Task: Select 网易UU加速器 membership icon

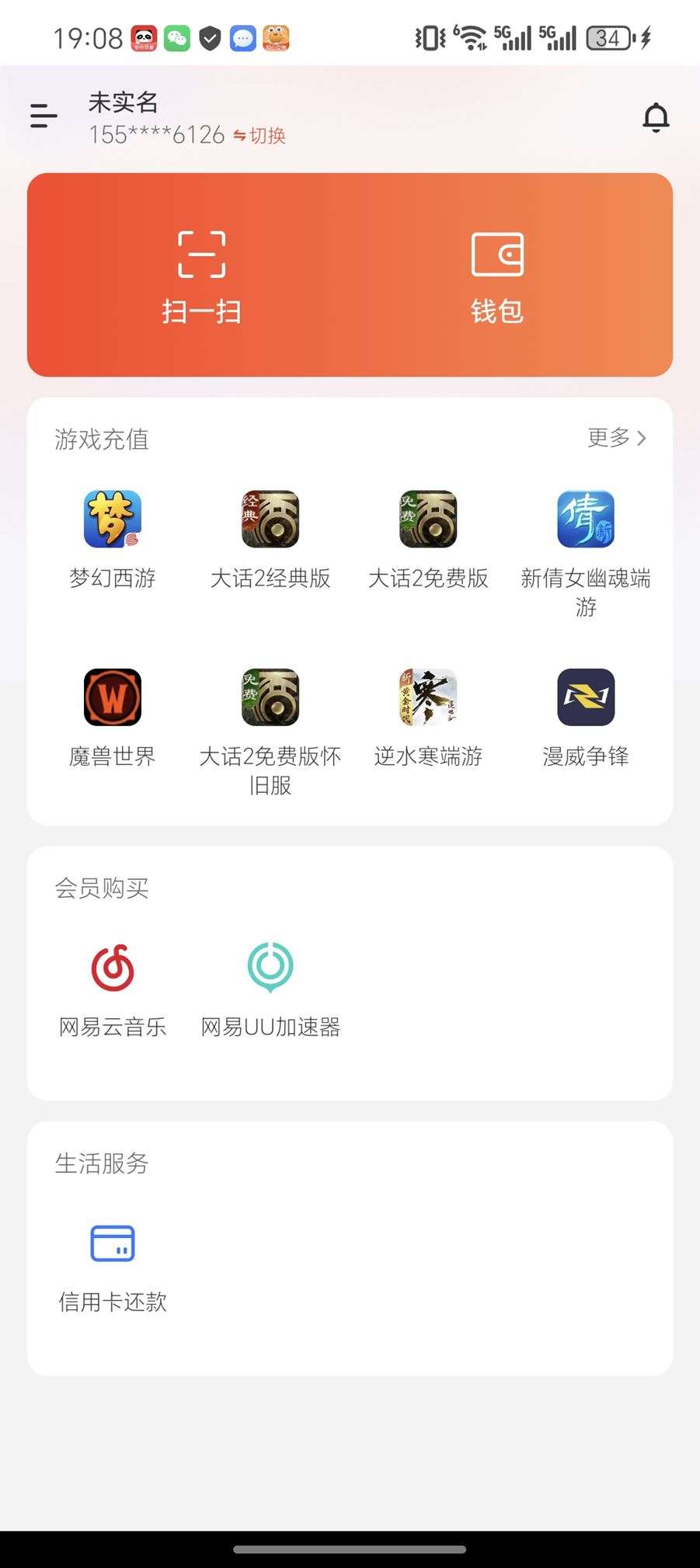Action: click(x=270, y=968)
